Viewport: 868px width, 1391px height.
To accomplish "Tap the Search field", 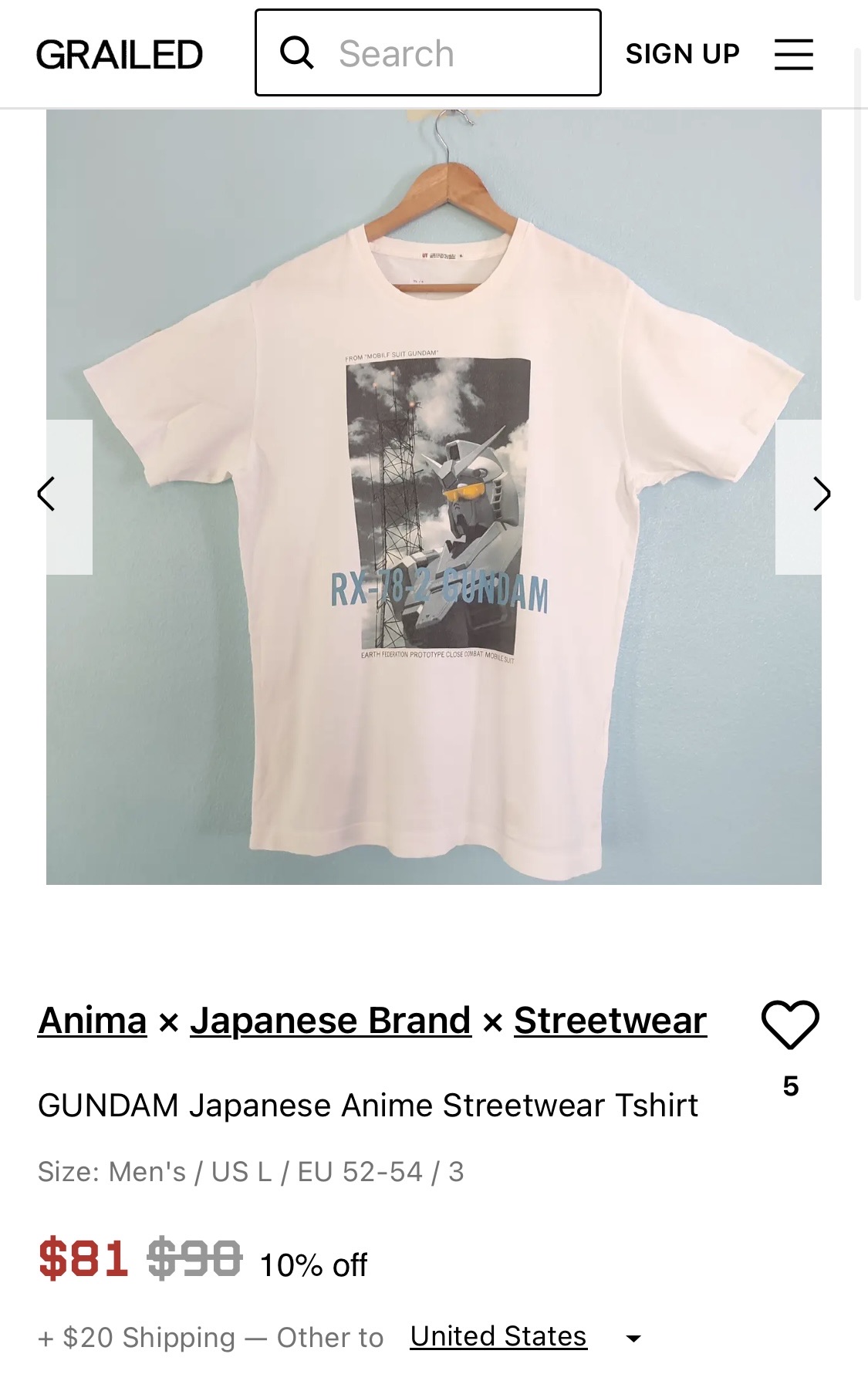I will click(x=428, y=52).
